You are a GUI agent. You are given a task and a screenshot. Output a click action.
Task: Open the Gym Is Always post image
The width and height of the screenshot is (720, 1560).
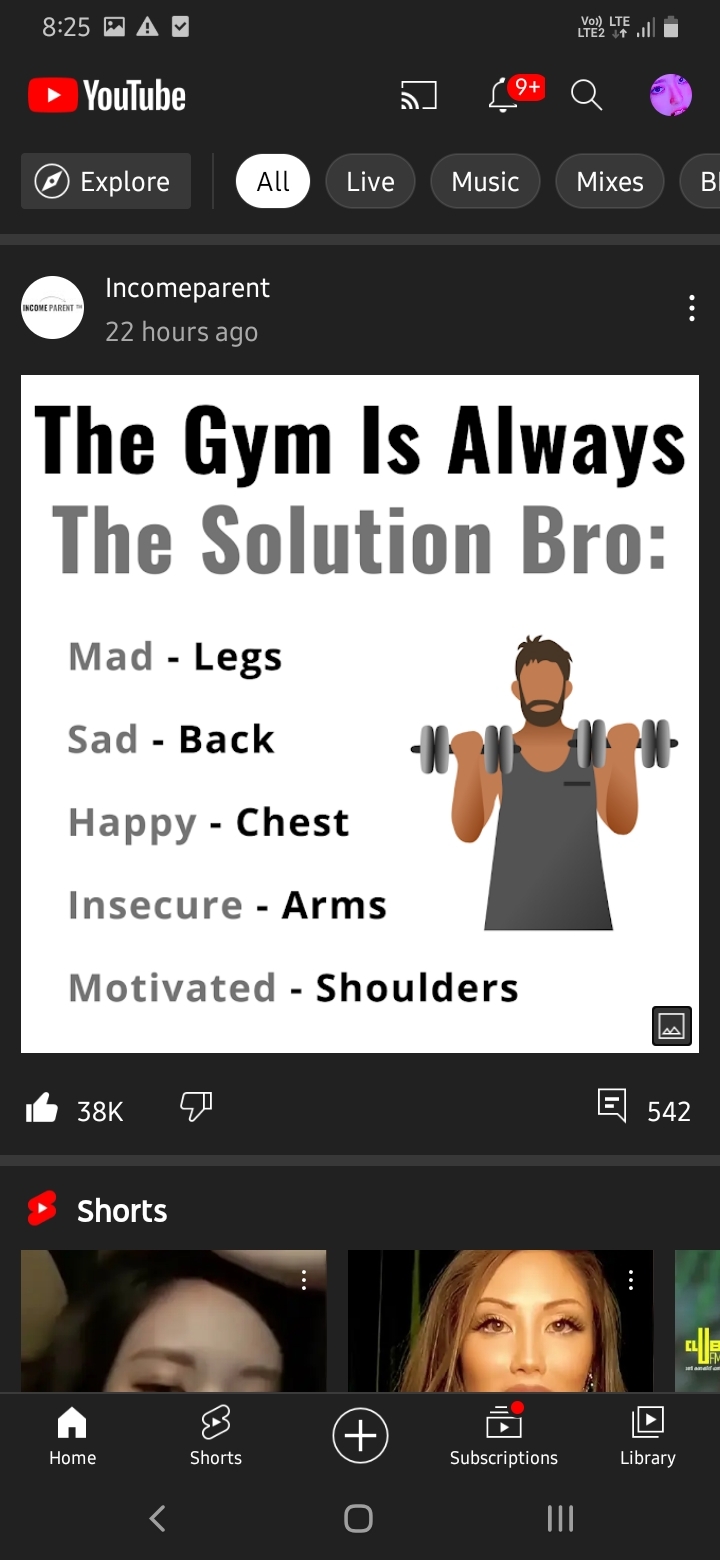pyautogui.click(x=360, y=714)
